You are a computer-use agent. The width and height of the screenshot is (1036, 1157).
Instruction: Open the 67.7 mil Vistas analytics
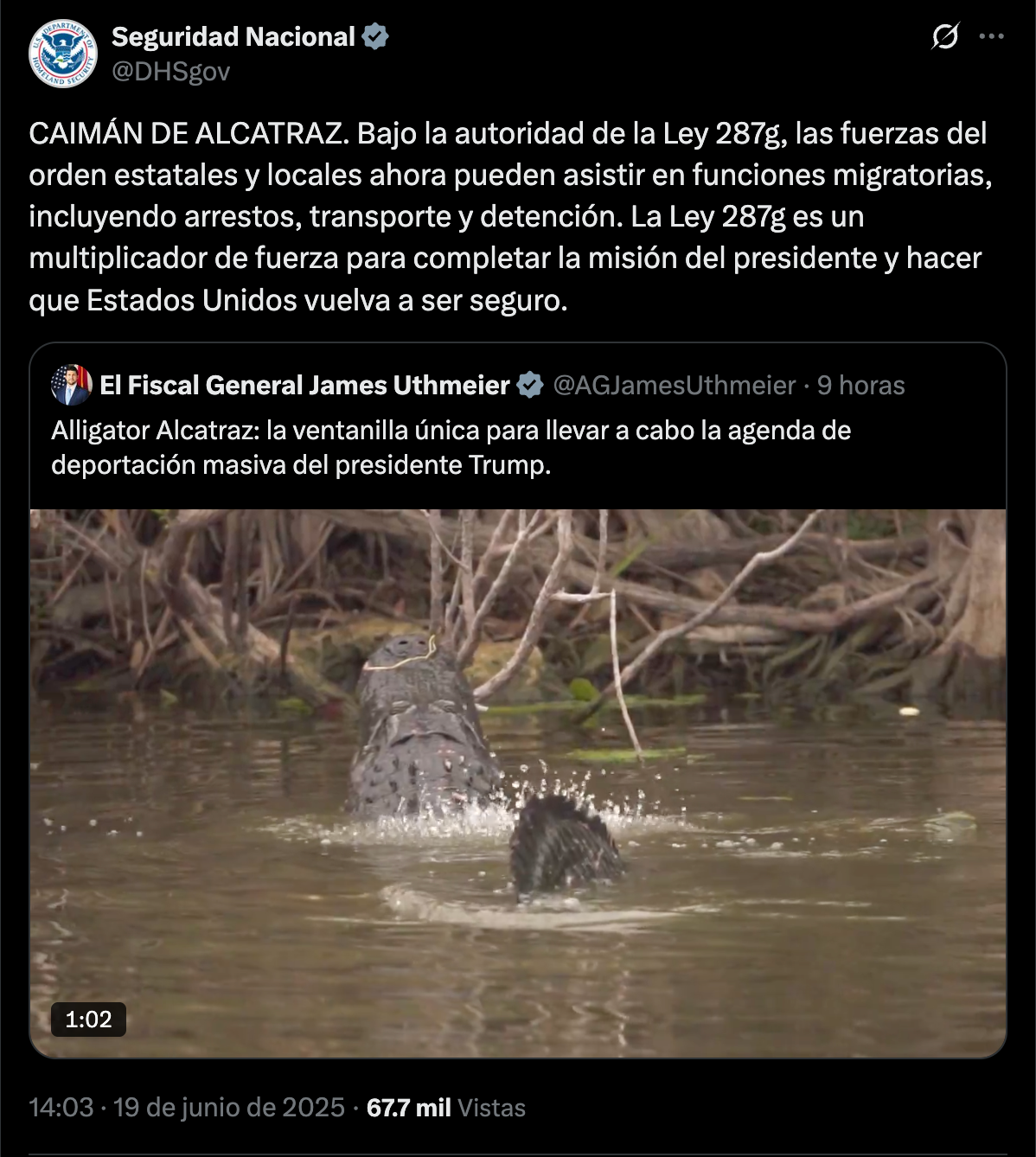click(x=445, y=1108)
